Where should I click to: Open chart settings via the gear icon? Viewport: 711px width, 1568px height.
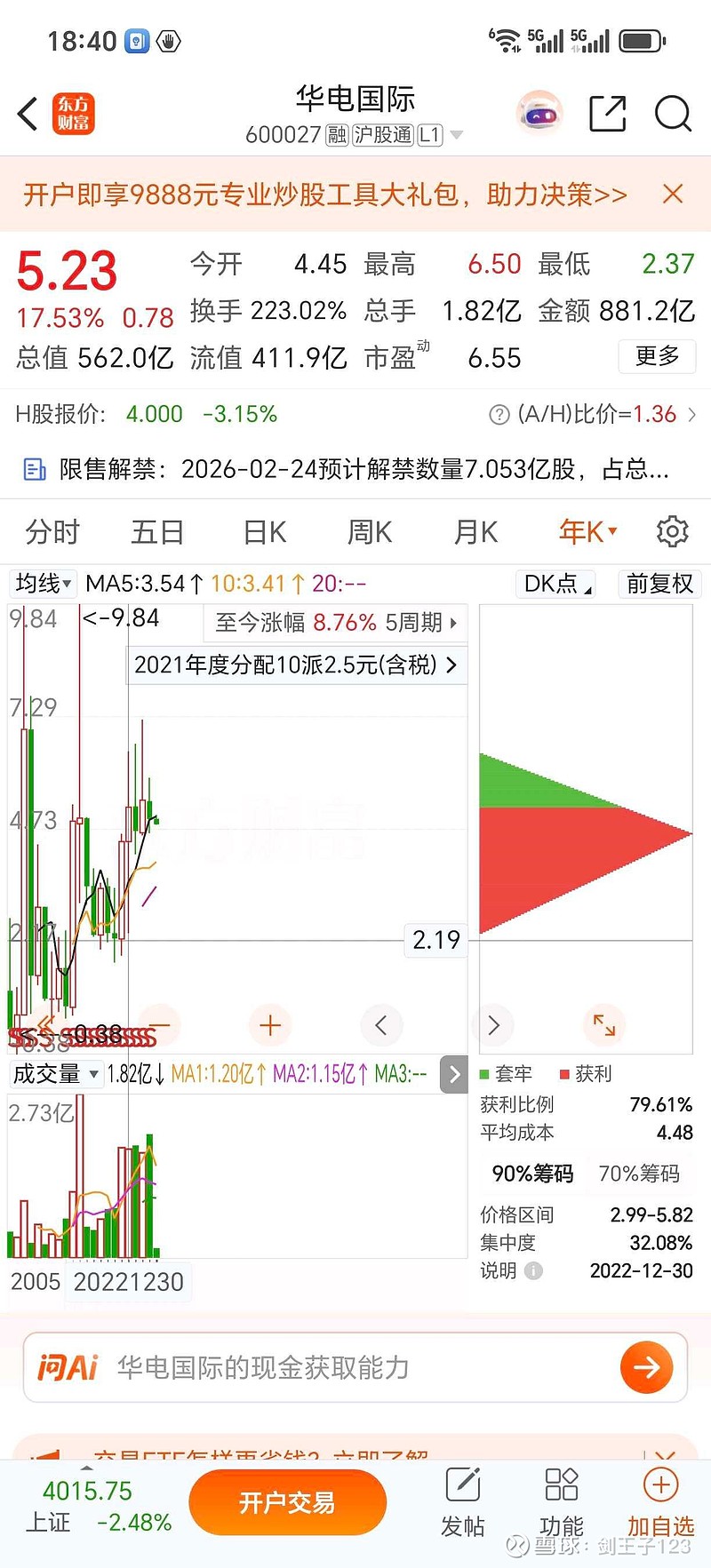pos(673,530)
